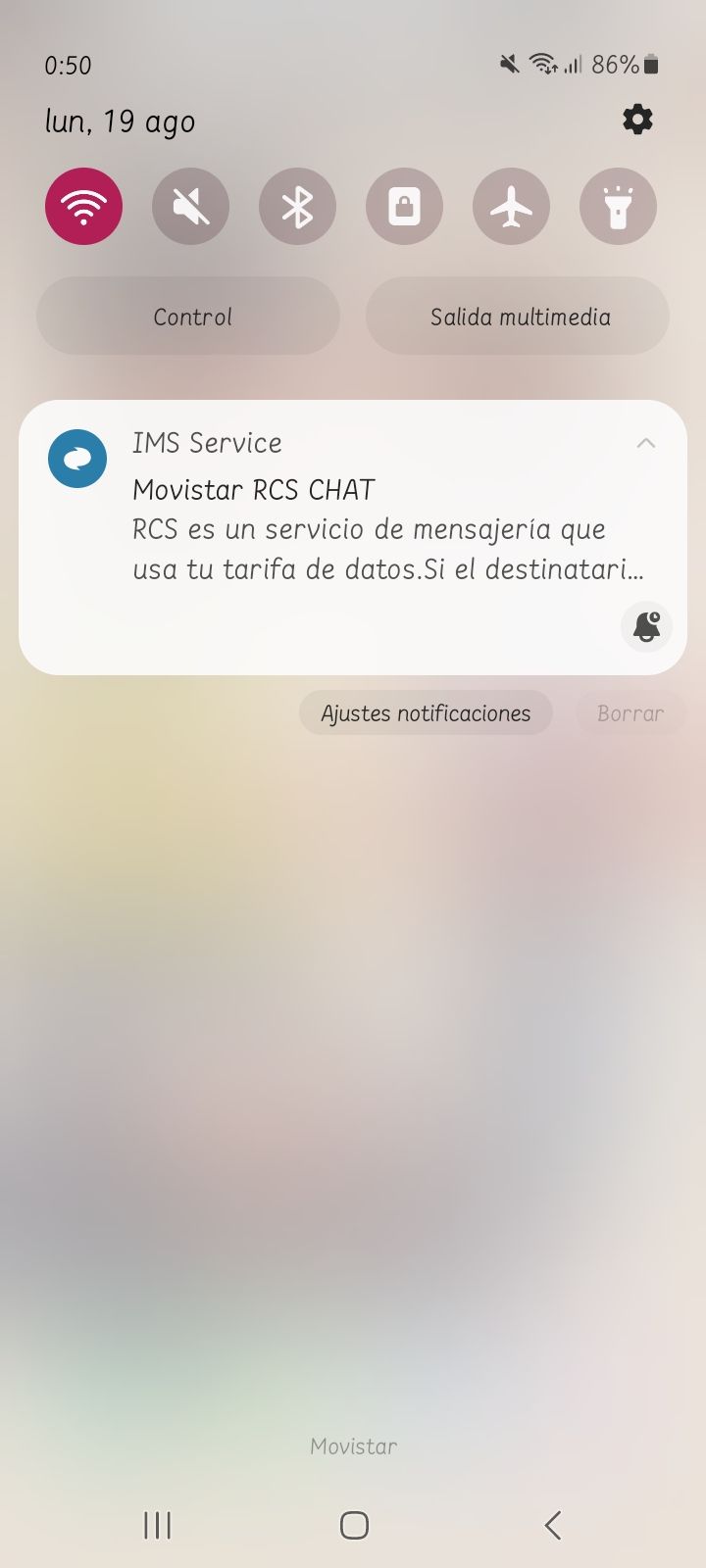The image size is (706, 1568).
Task: Turn on the flashlight
Action: pyautogui.click(x=618, y=206)
